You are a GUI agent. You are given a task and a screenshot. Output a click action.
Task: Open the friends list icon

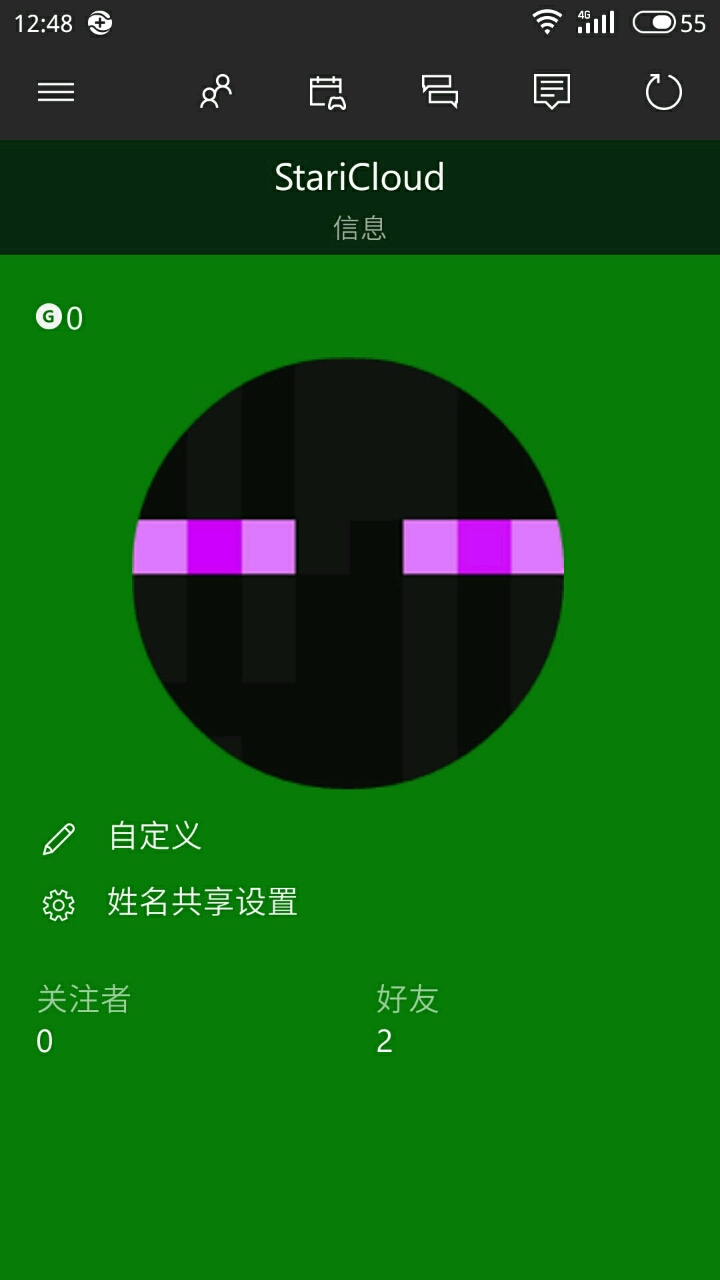(215, 92)
